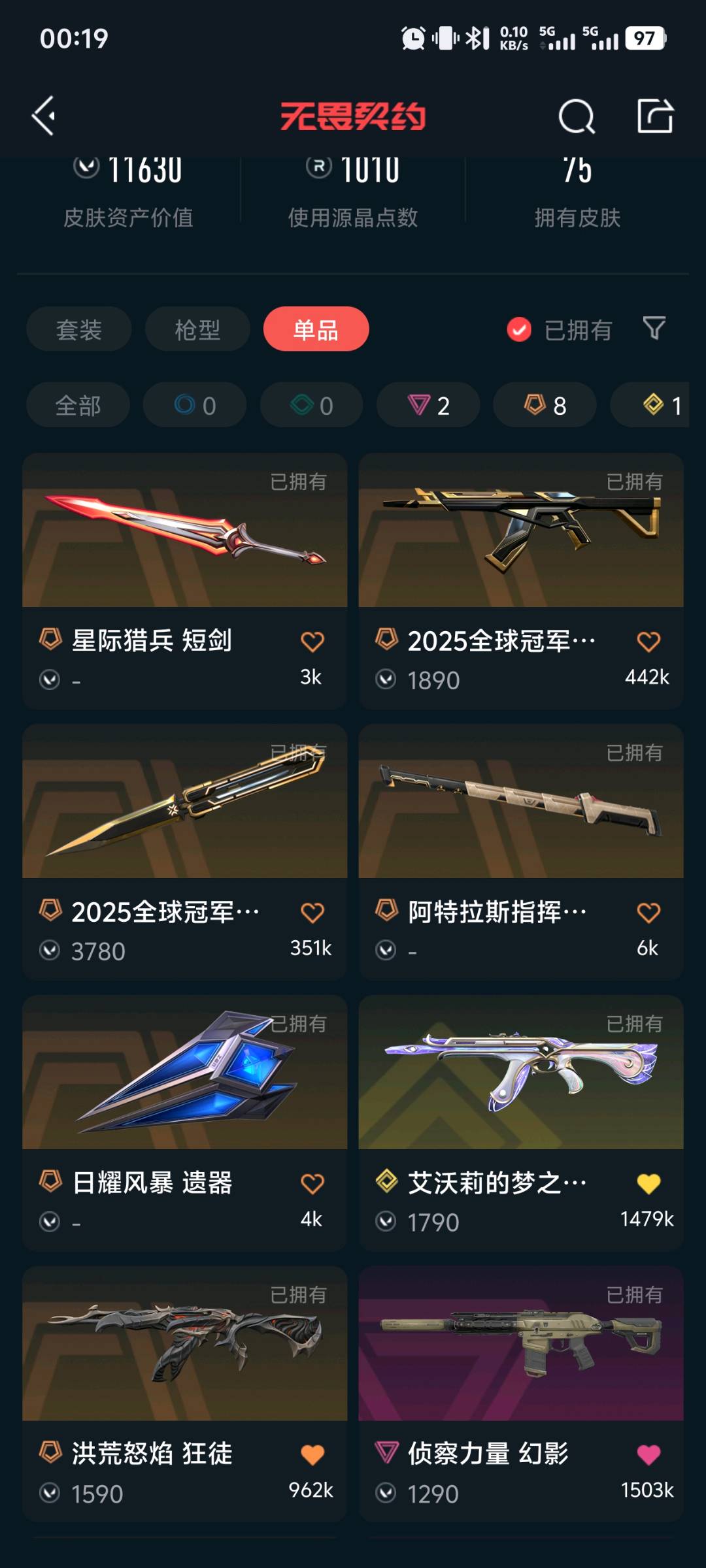
Task: Share this page via the share icon
Action: click(655, 116)
